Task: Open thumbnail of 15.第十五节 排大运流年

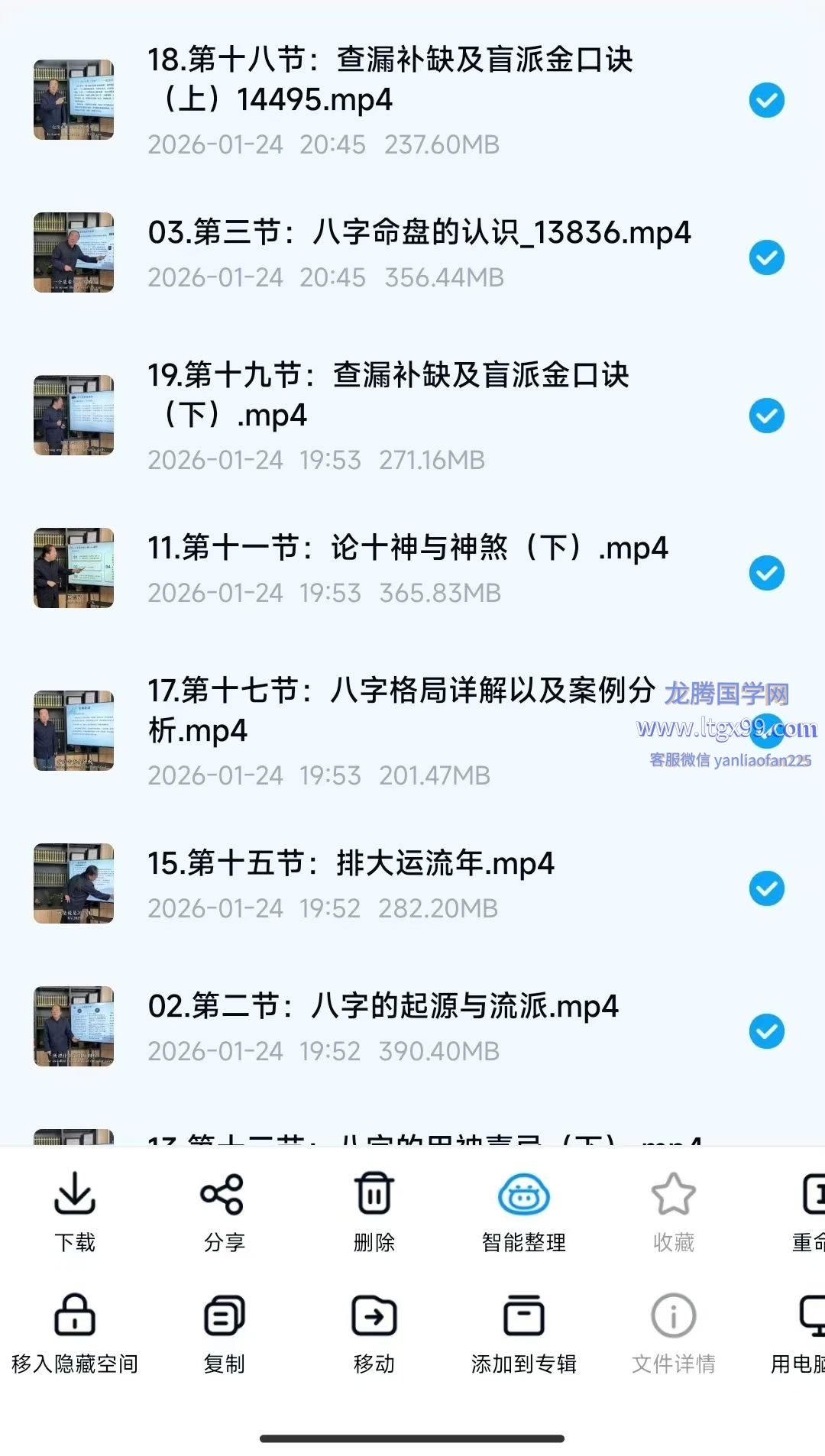Action: 73,884
